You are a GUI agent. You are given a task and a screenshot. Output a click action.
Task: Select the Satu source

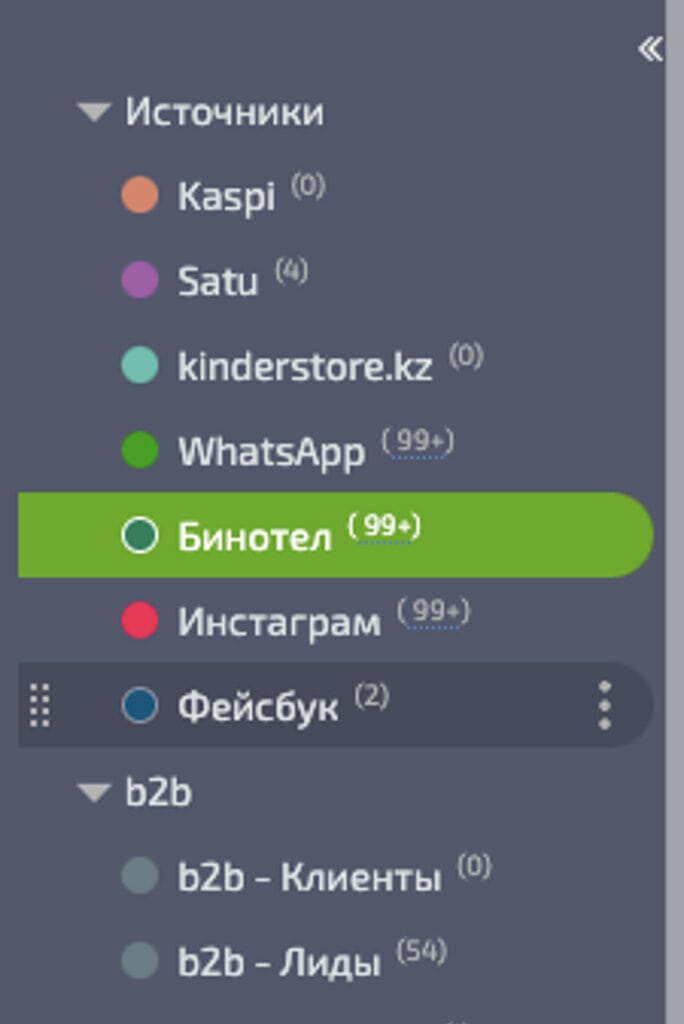[x=217, y=281]
